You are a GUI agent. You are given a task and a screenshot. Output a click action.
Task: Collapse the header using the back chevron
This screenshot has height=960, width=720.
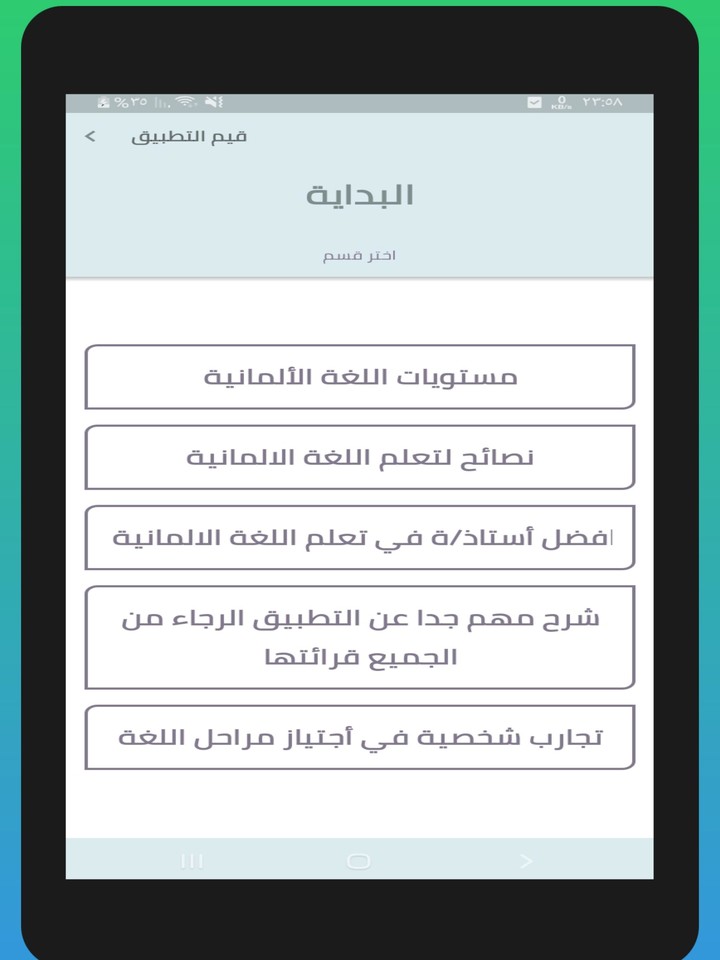[89, 136]
